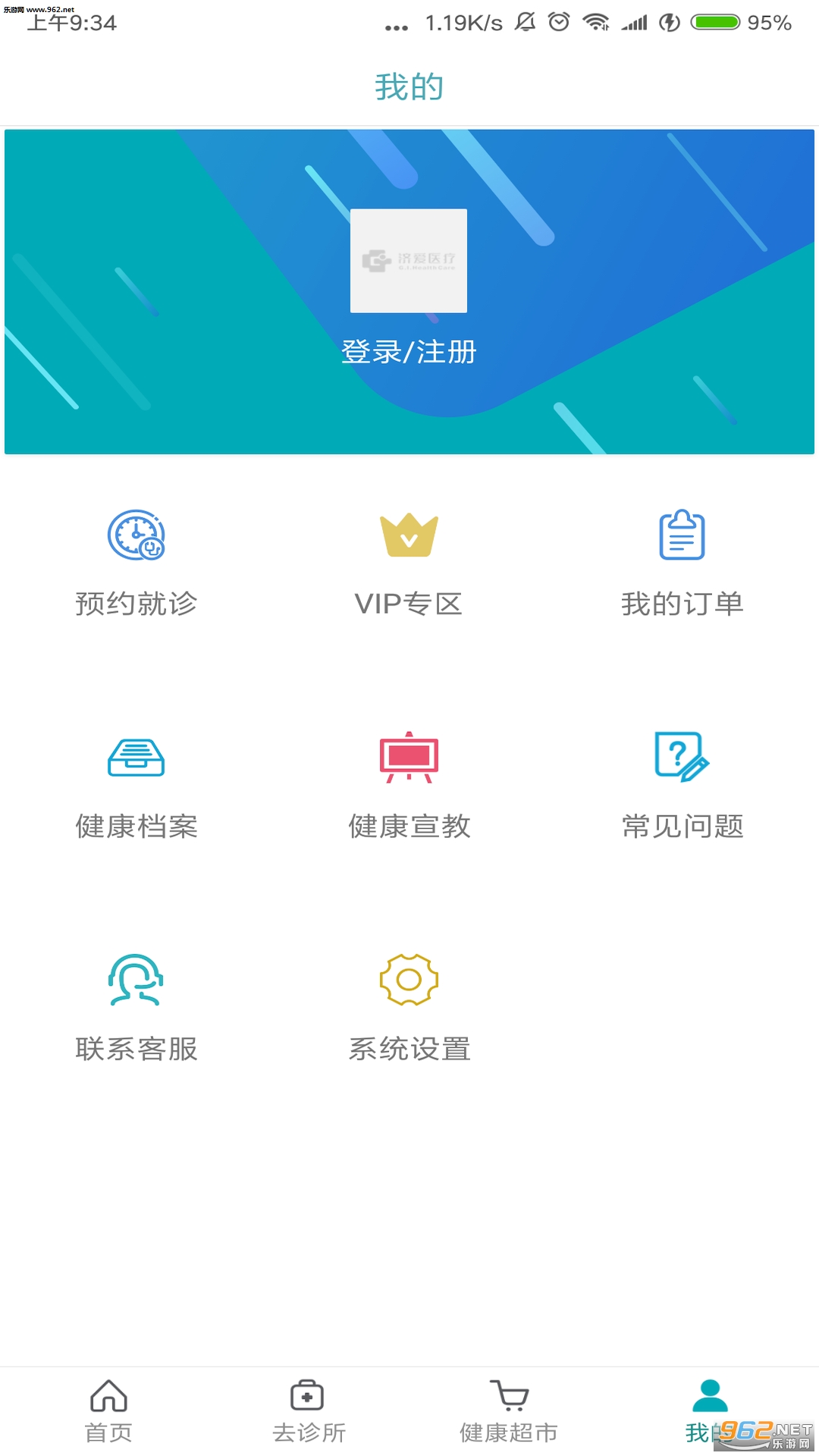This screenshot has height=1456, width=819.
Task: Tap the profile avatar placeholder
Action: pos(409,260)
